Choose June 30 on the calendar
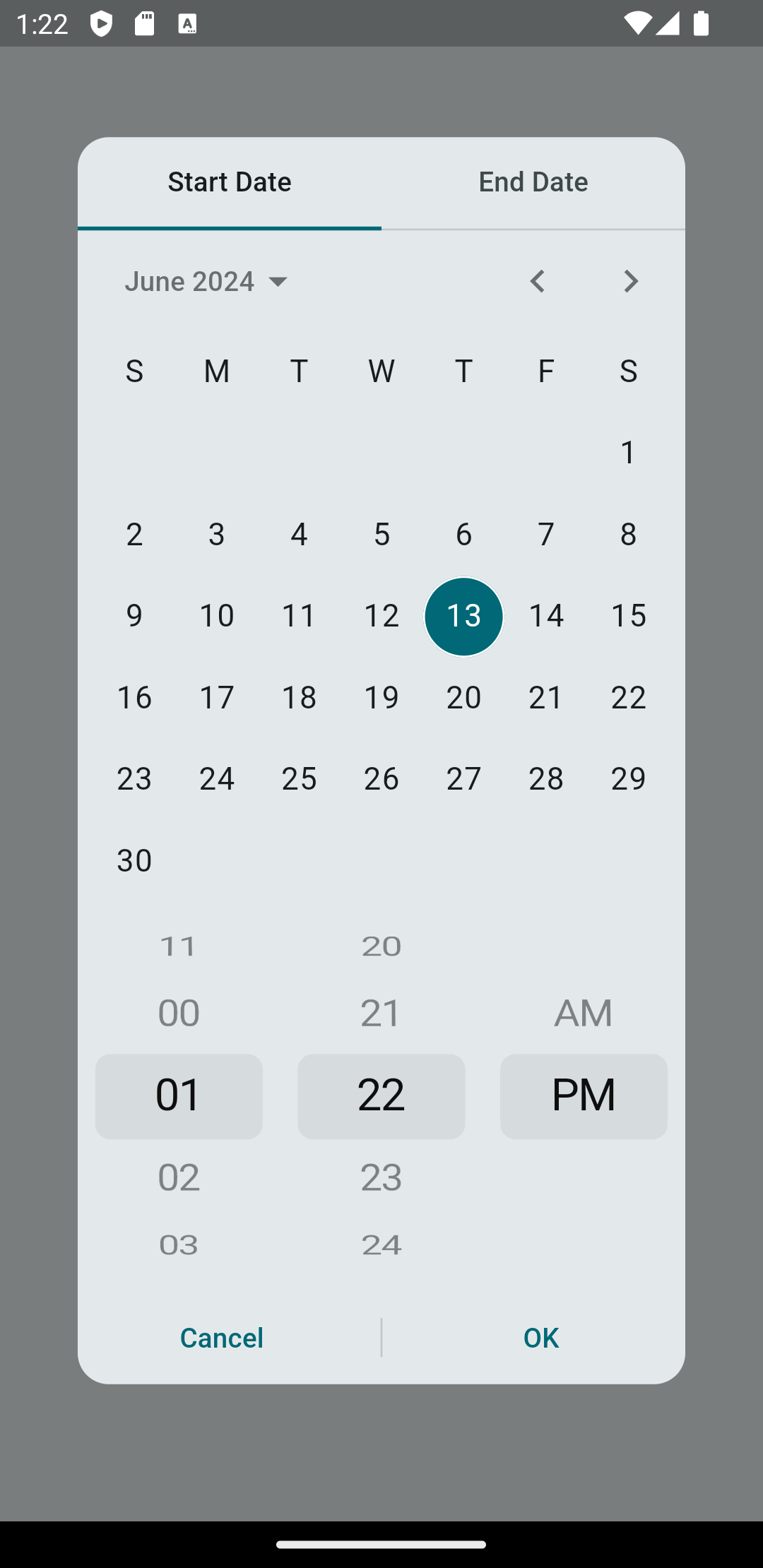The image size is (763, 1568). (x=134, y=860)
